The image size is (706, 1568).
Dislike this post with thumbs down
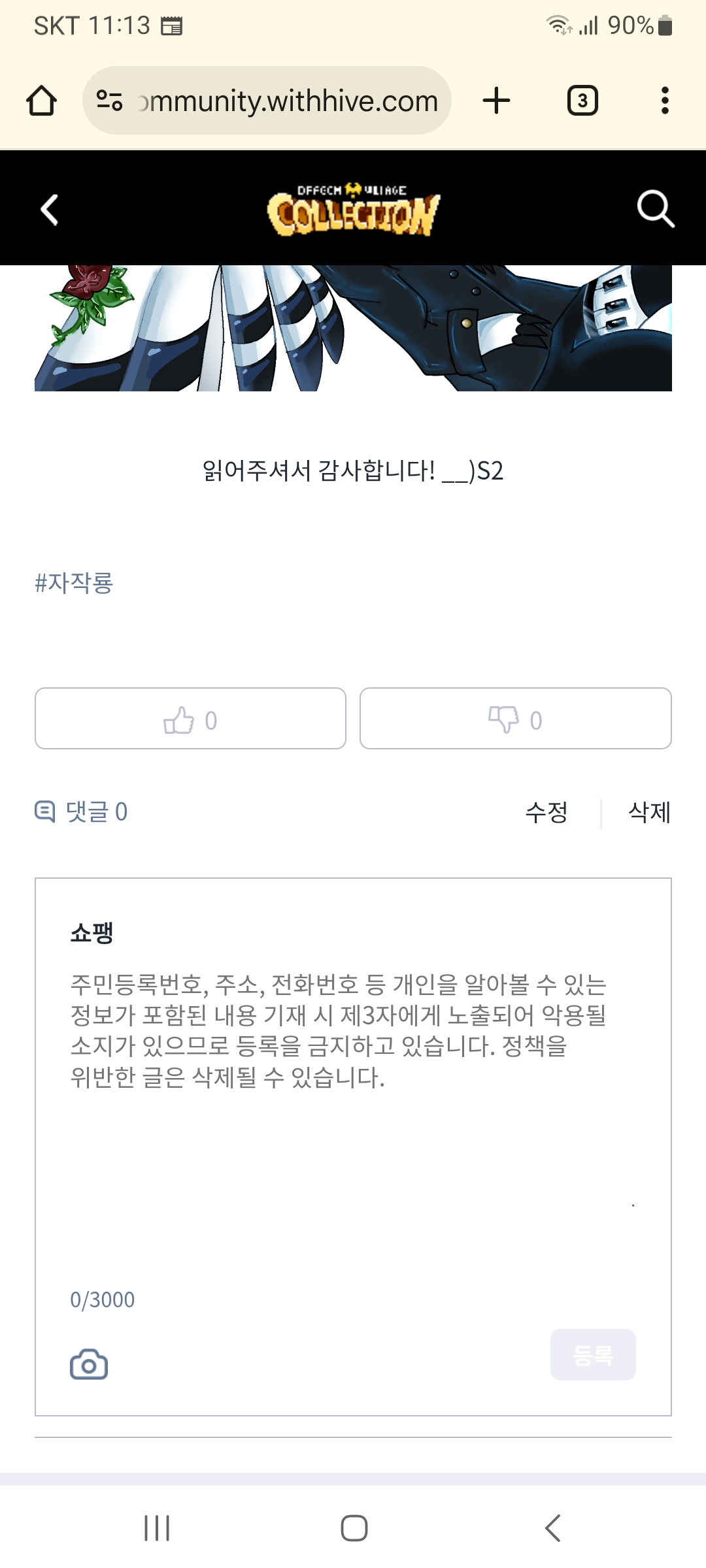click(515, 719)
